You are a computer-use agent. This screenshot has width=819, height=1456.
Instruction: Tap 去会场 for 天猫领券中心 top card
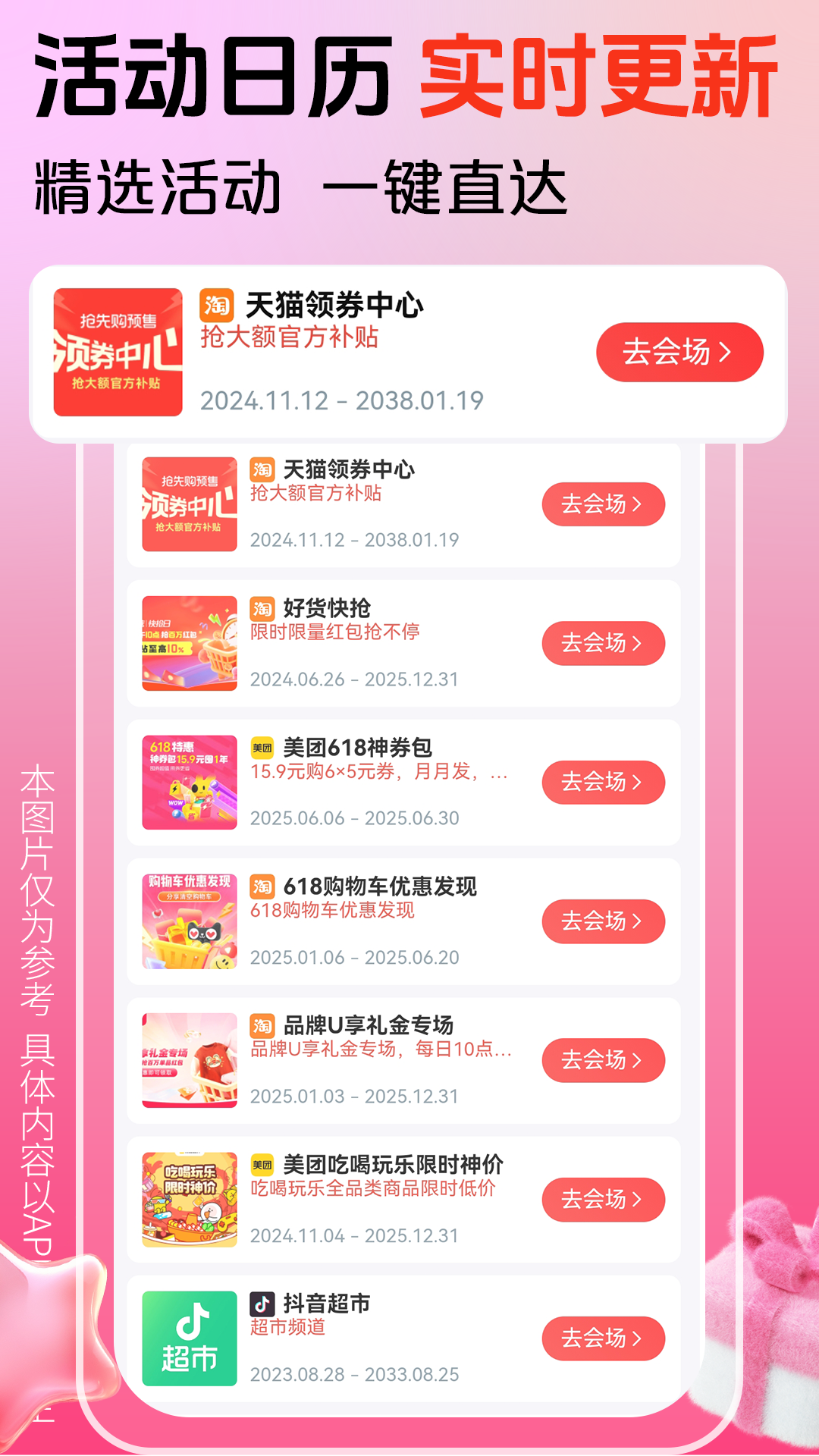681,351
